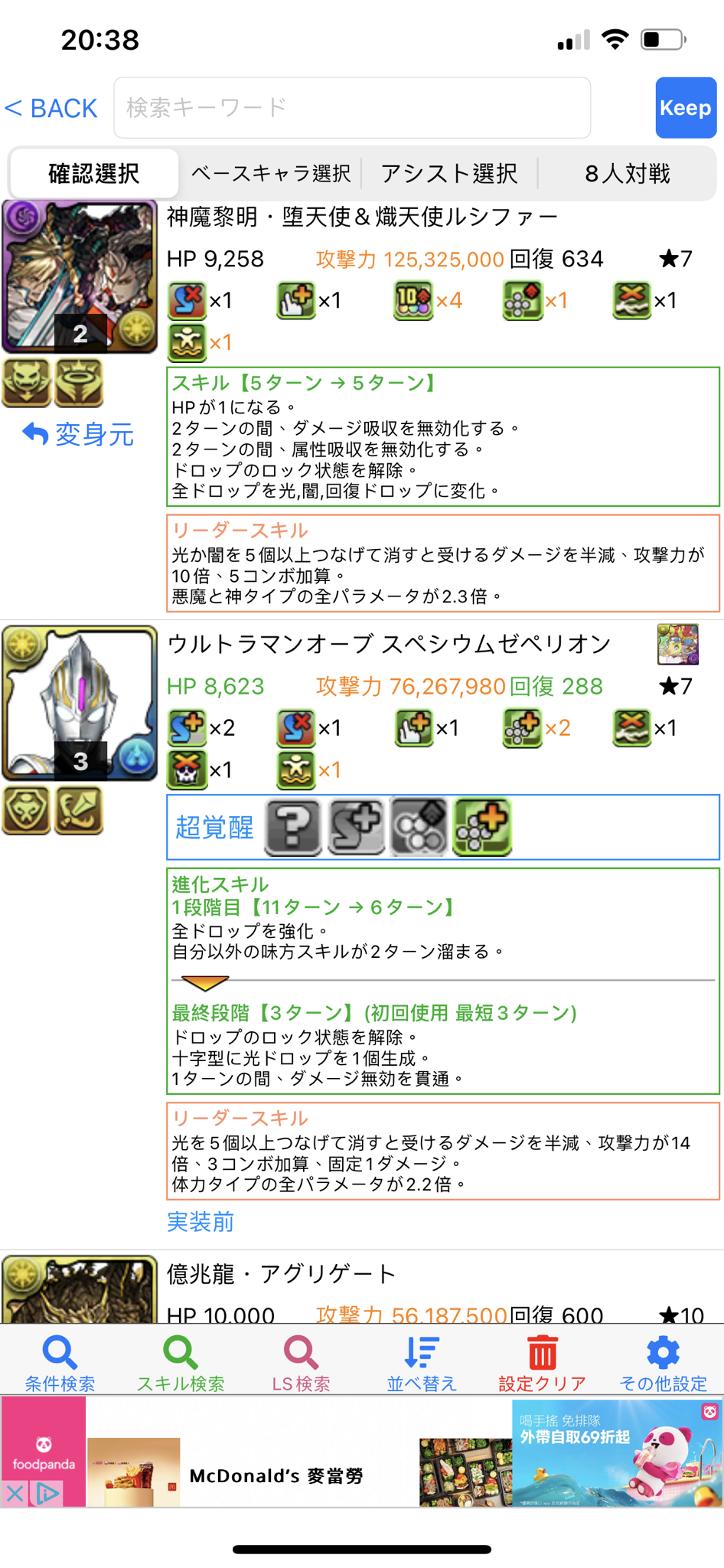Image resolution: width=724 pixels, height=1568 pixels.
Task: Open 条件検索 condition search
Action: click(60, 1363)
